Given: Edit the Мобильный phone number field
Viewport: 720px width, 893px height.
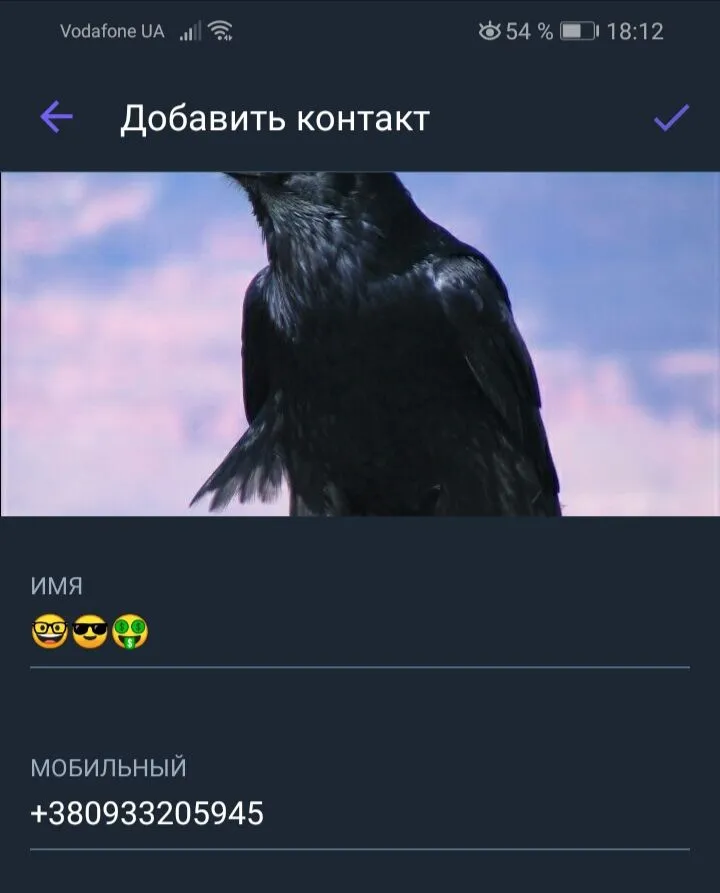Looking at the screenshot, I should tap(360, 814).
